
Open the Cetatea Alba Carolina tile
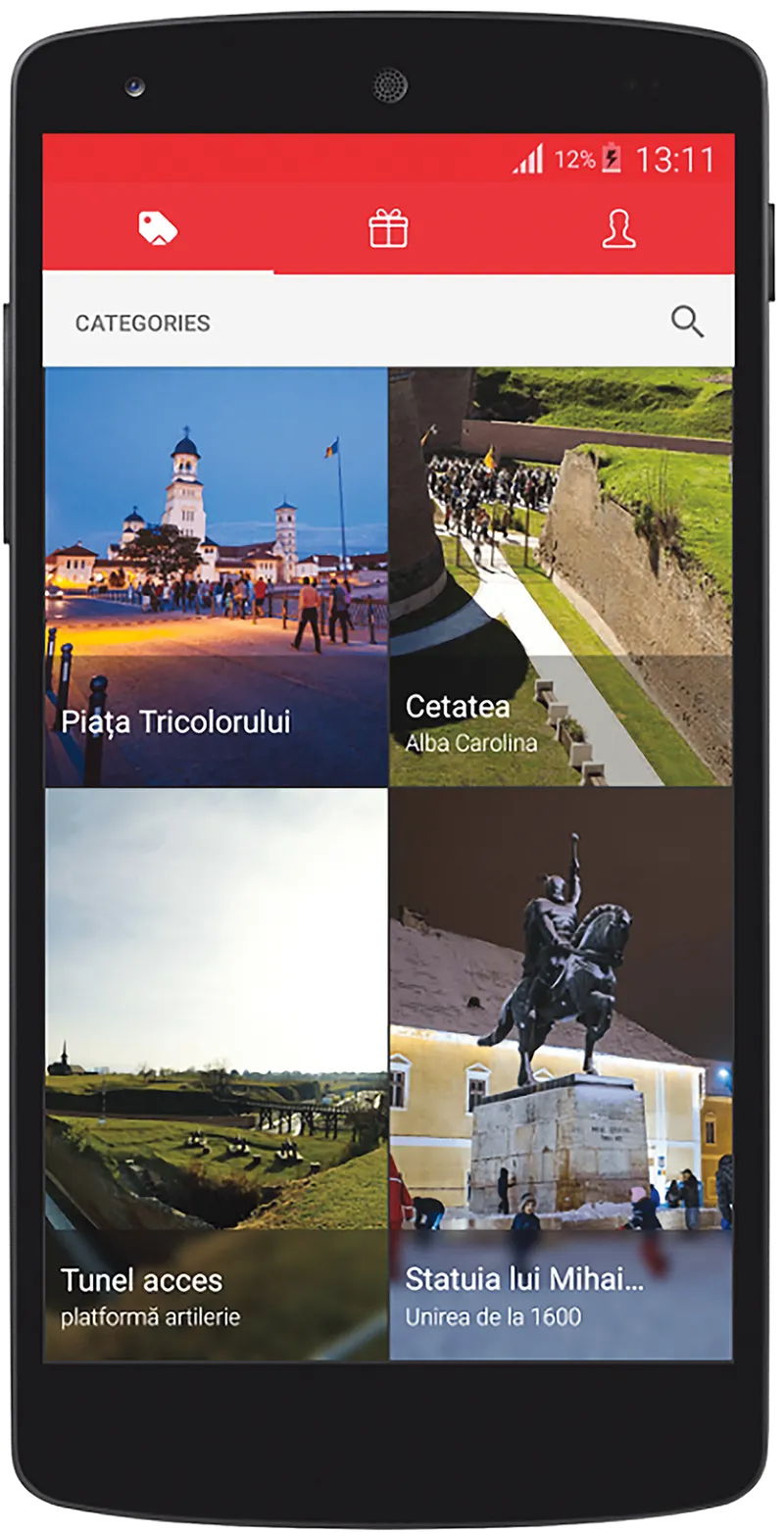pos(561,576)
